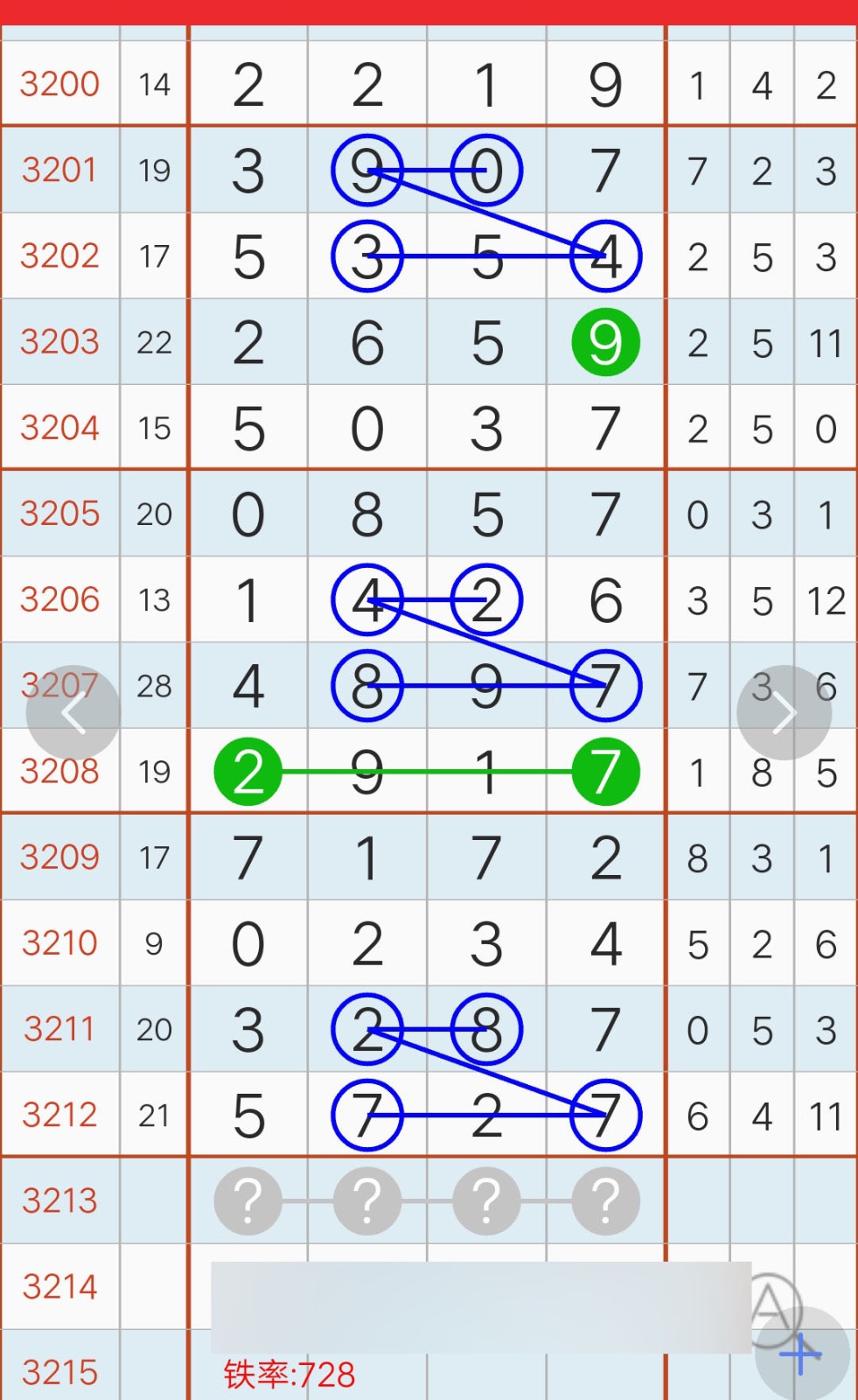858x1400 pixels.
Task: Go to the next page with right arrow
Action: [784, 713]
